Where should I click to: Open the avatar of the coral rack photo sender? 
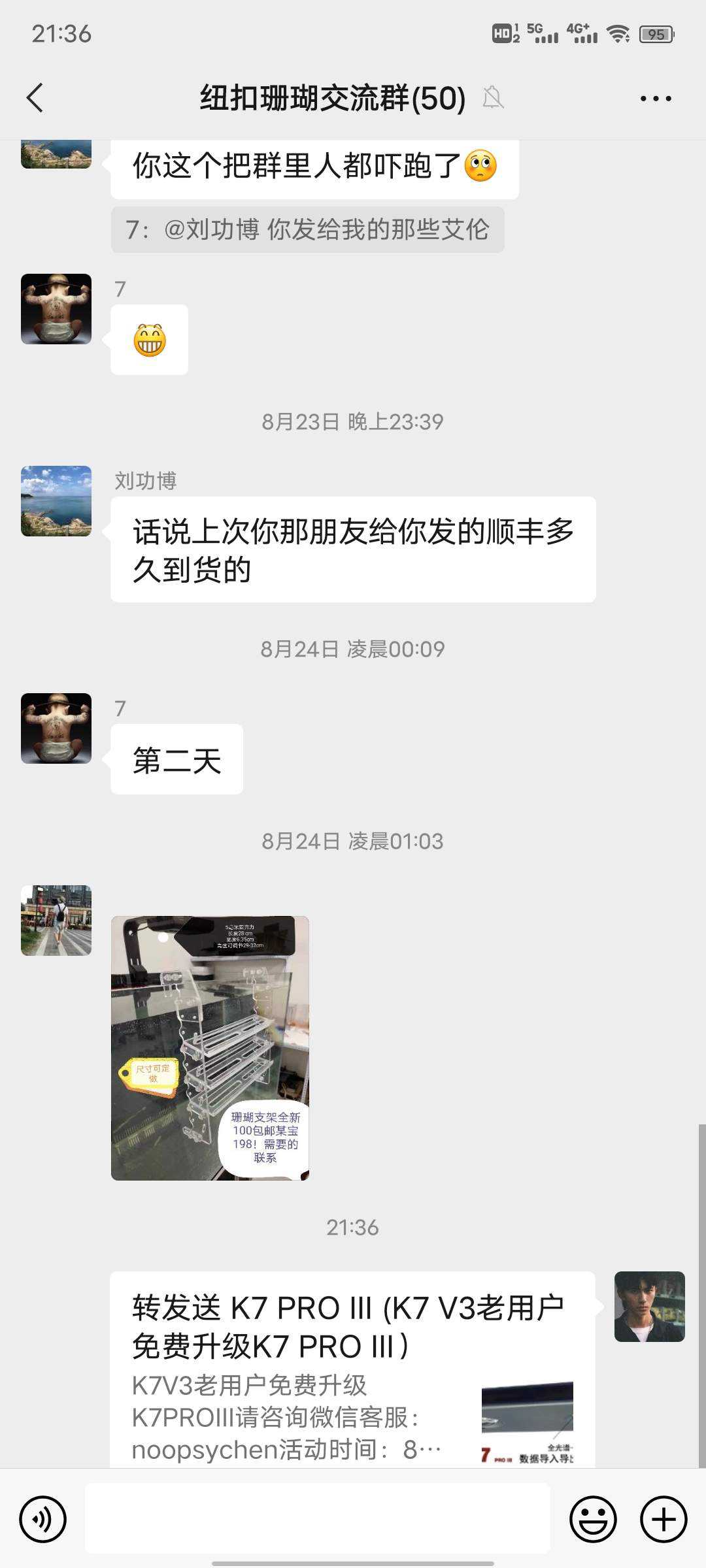(56, 921)
